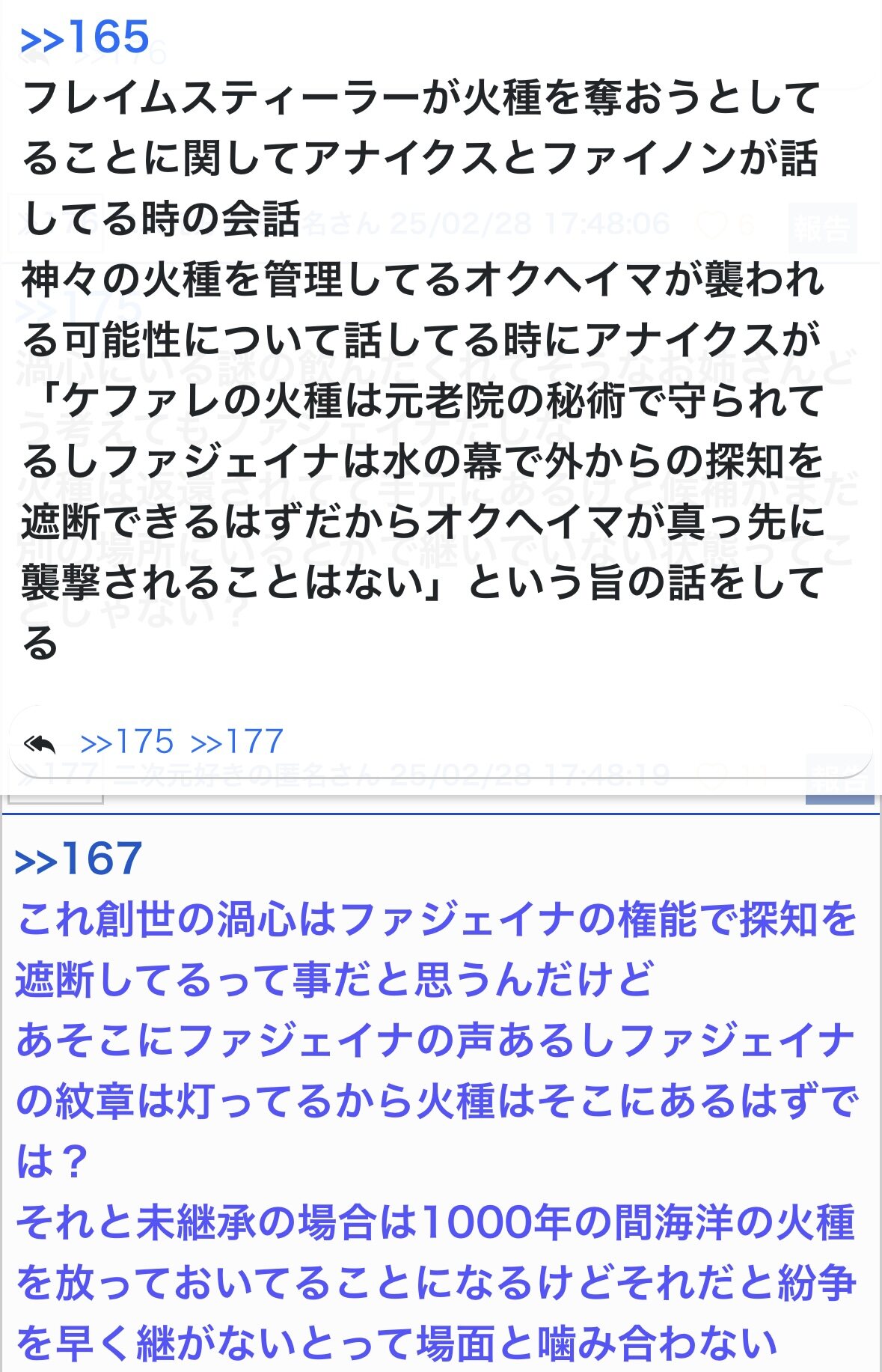Jump to reply >>177
882x1372 pixels.
[x=236, y=742]
